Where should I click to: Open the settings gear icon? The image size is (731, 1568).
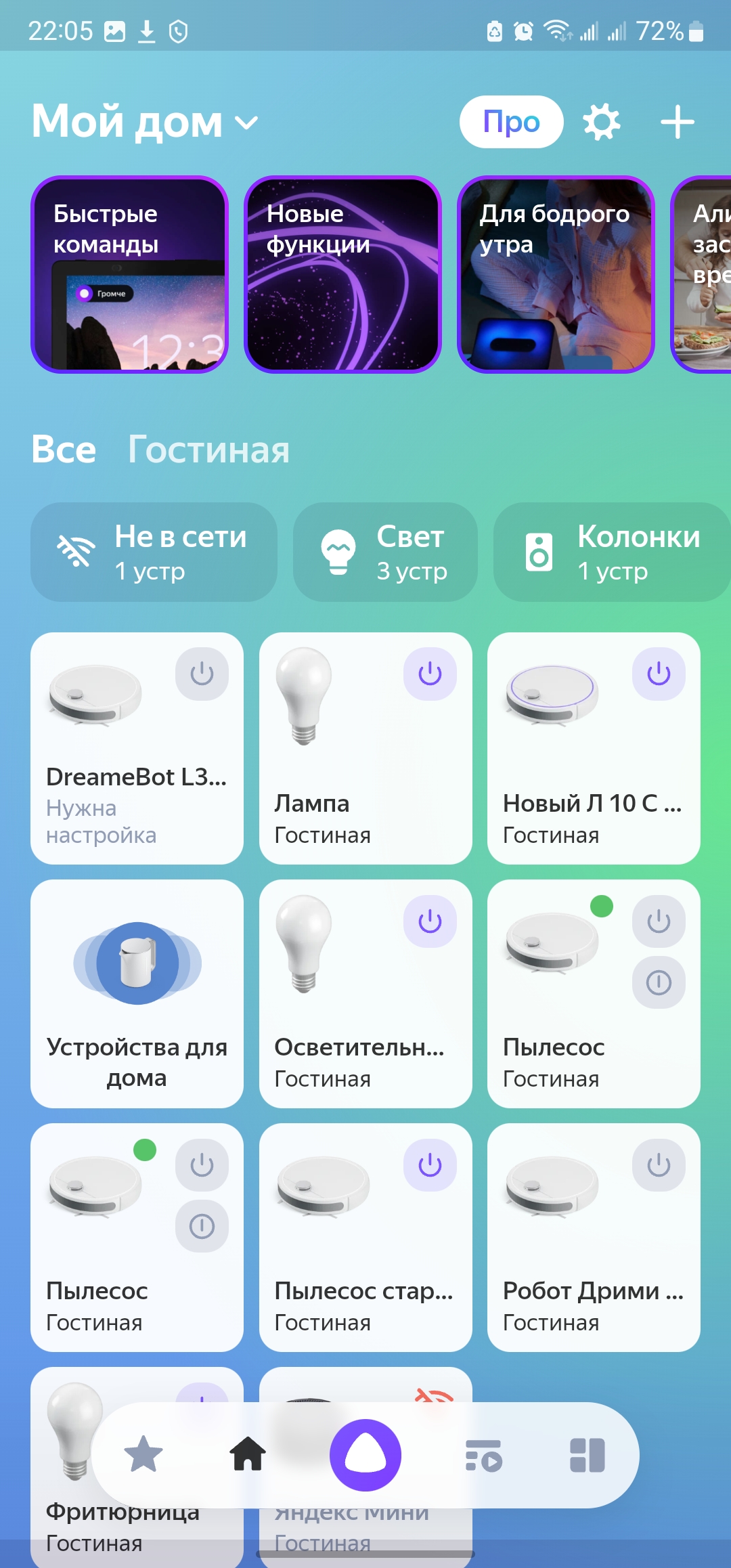coord(601,123)
